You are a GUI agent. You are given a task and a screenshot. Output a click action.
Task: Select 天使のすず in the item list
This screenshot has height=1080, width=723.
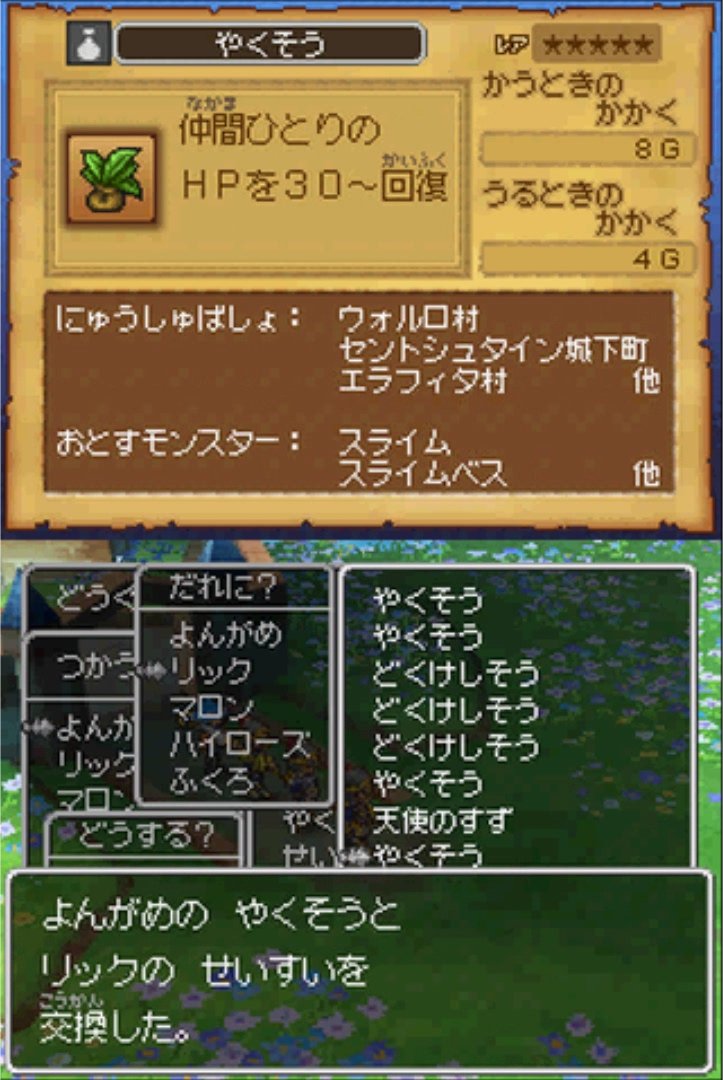[441, 820]
